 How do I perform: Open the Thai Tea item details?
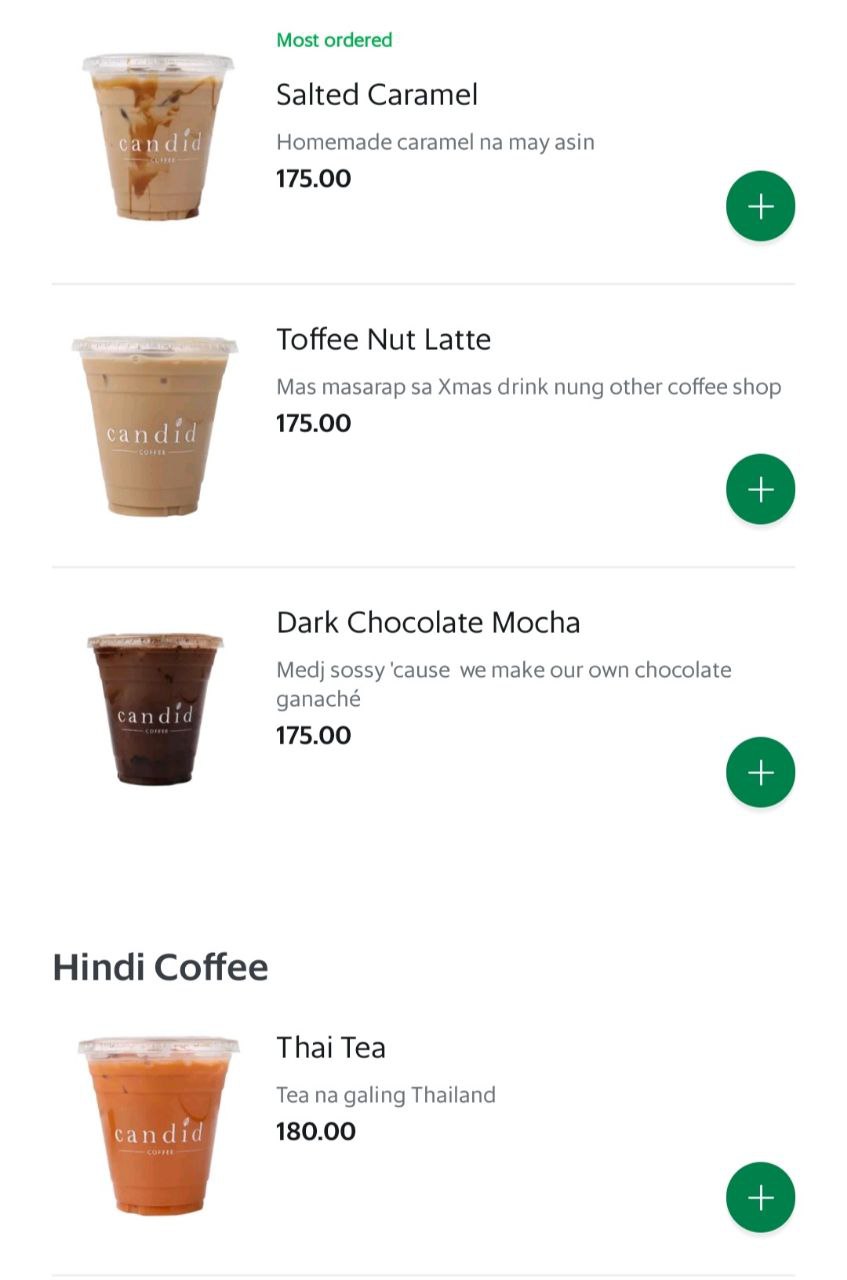(331, 1047)
